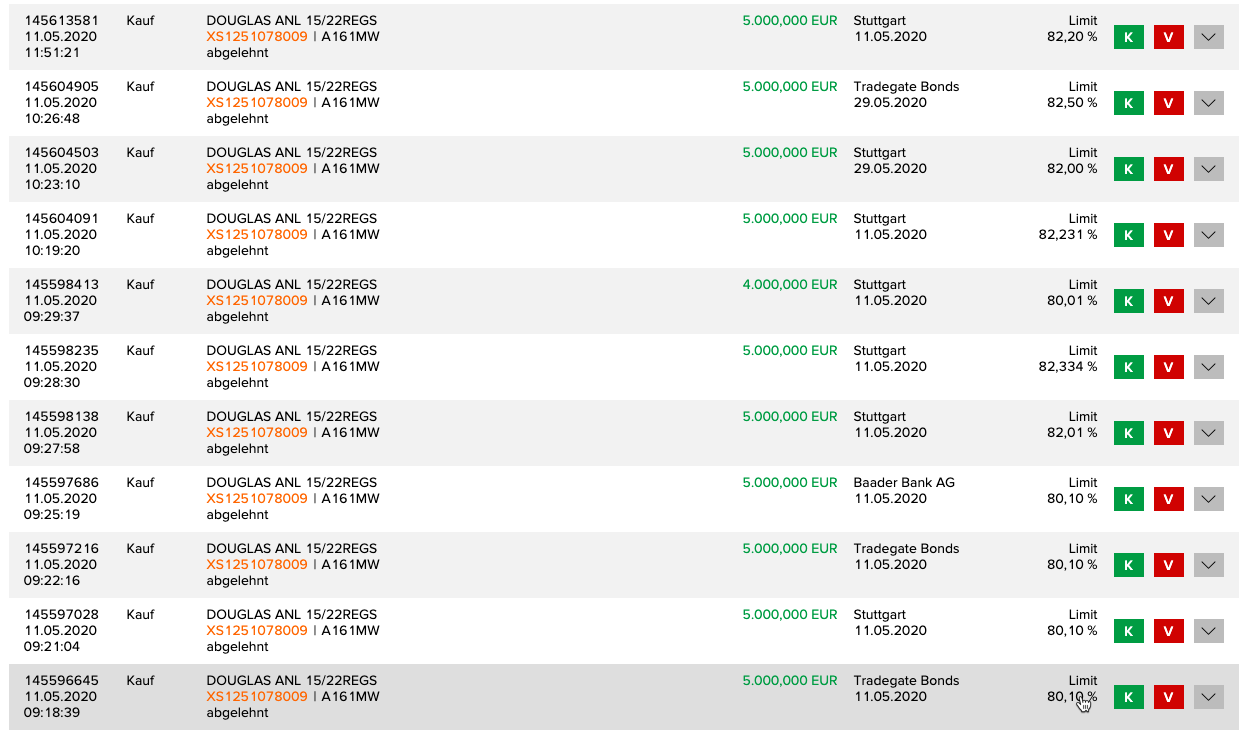The width and height of the screenshot is (1242, 731).
Task: Expand the Baader Bank AG order row
Action: [x=1208, y=499]
